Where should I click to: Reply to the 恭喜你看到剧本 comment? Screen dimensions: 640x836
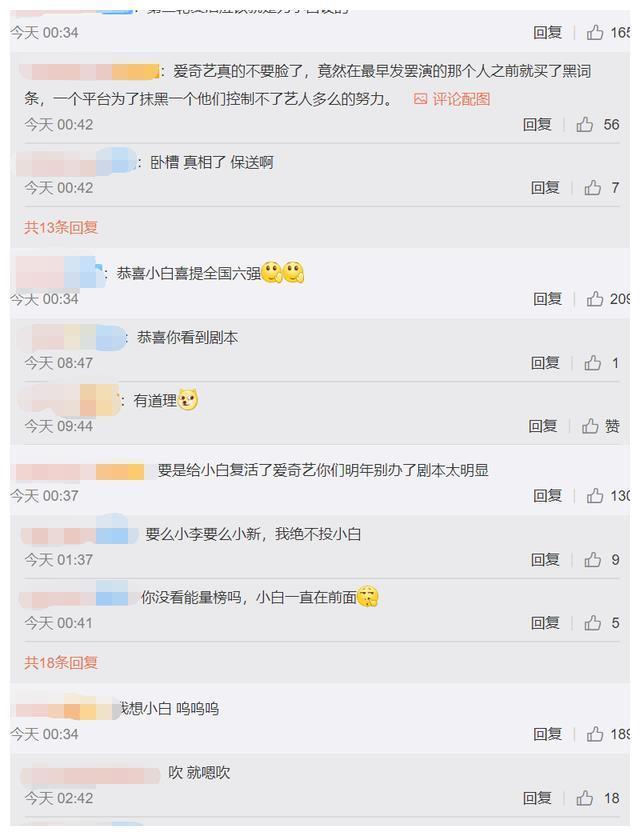point(545,363)
